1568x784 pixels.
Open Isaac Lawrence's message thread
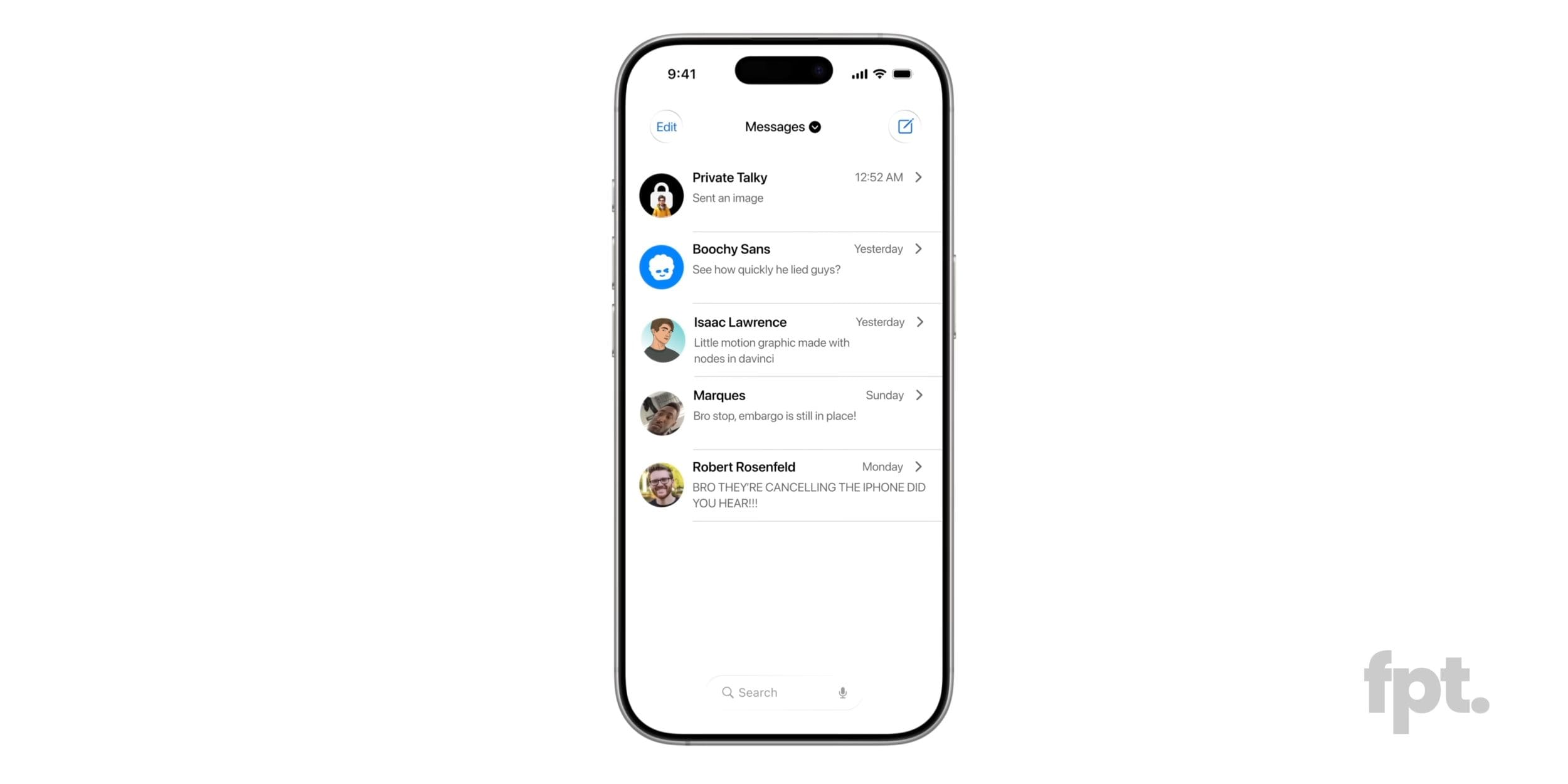pyautogui.click(x=784, y=339)
